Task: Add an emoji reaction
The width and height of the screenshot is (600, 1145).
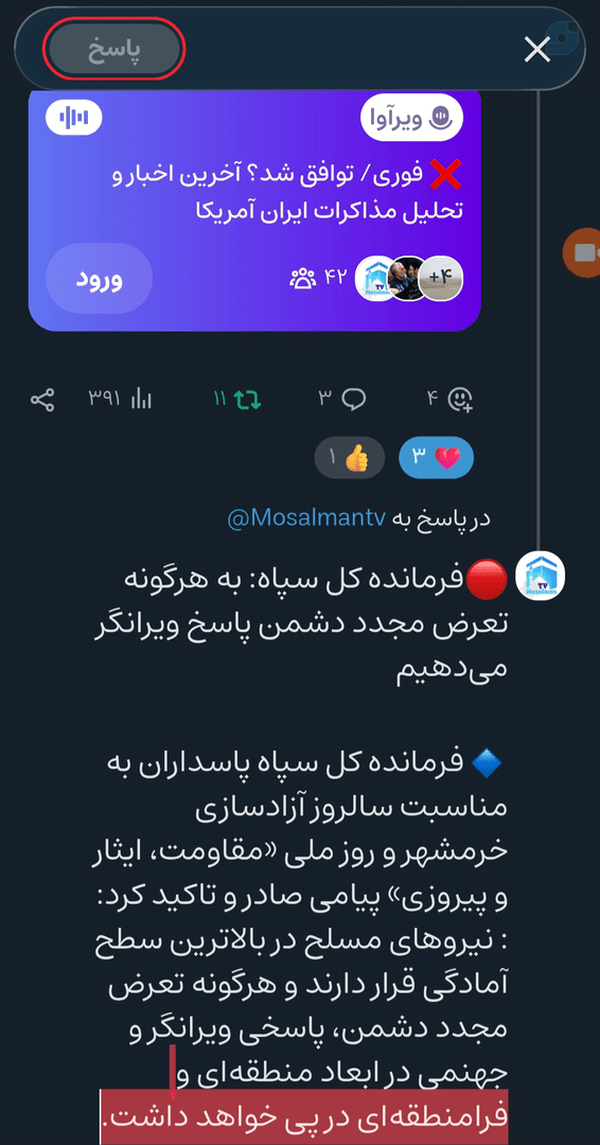Action: [450, 399]
